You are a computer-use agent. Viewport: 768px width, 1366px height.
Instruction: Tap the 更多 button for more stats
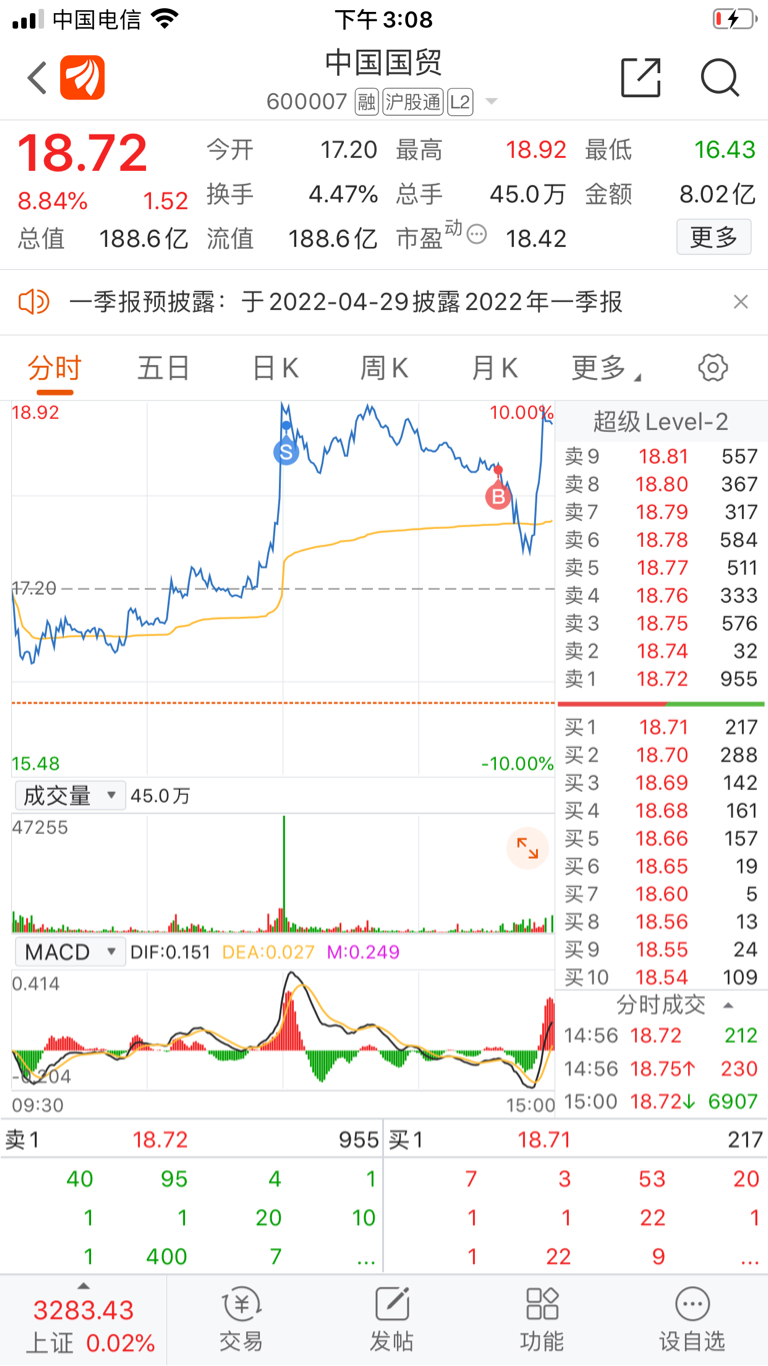714,238
